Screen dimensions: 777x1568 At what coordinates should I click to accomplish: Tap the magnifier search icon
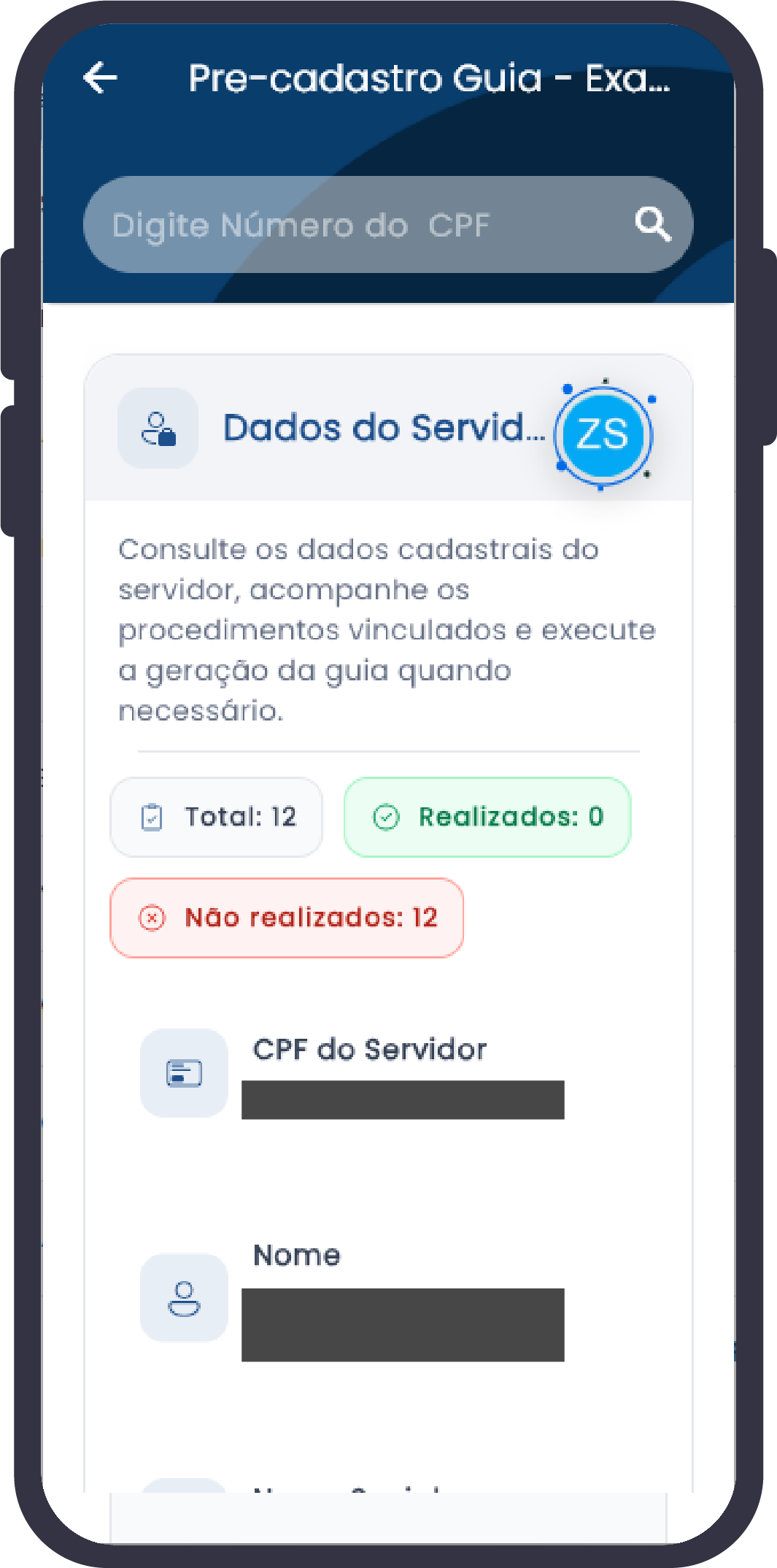point(652,223)
